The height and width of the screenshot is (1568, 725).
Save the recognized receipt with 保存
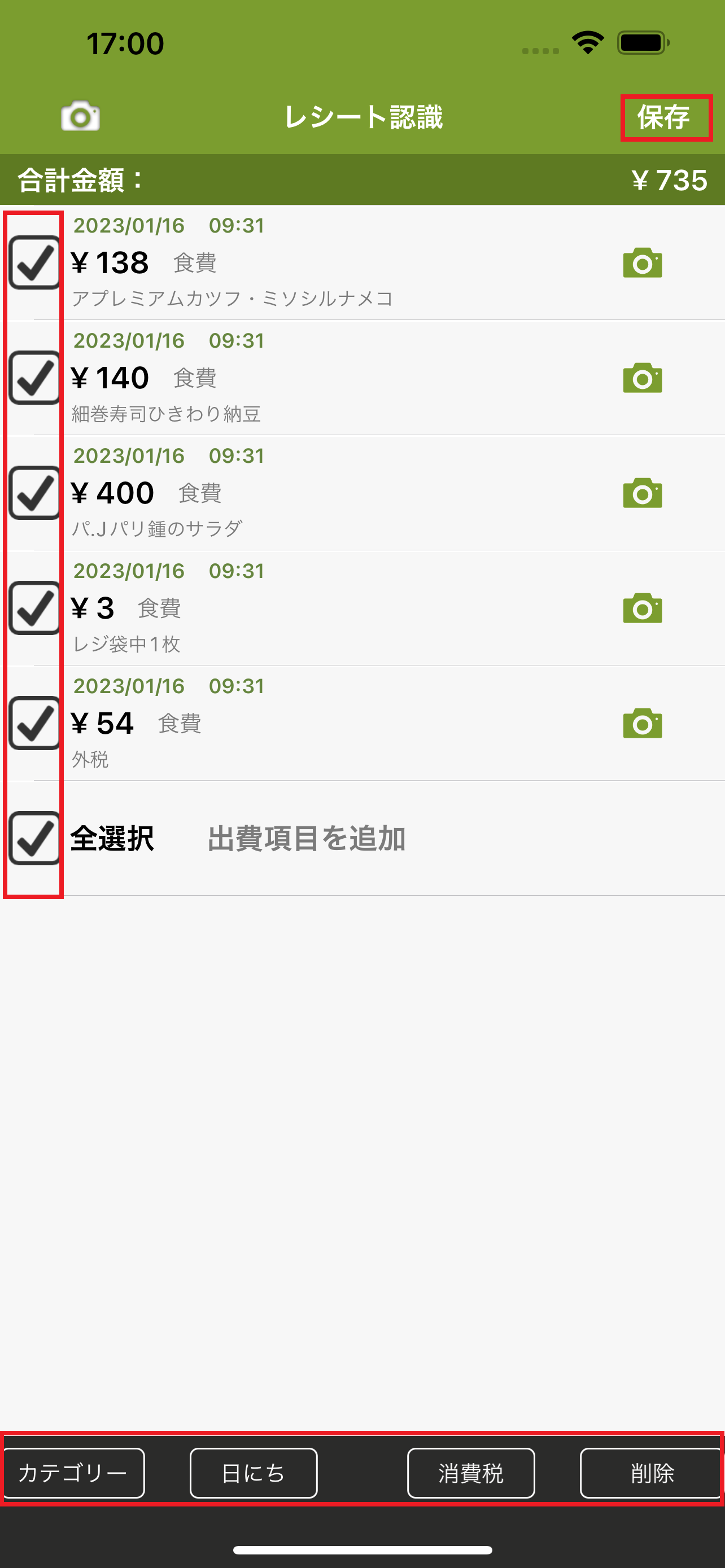[x=665, y=117]
